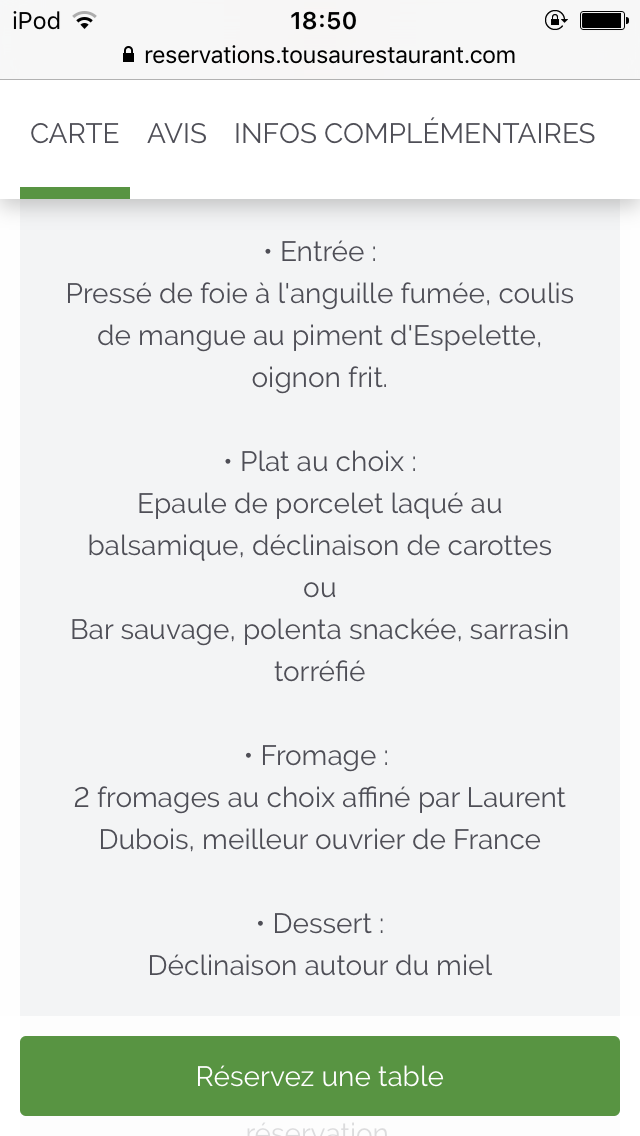The height and width of the screenshot is (1136, 640).
Task: Tap the address bar showing reservations.tousaurestaurant.com
Action: 320,55
